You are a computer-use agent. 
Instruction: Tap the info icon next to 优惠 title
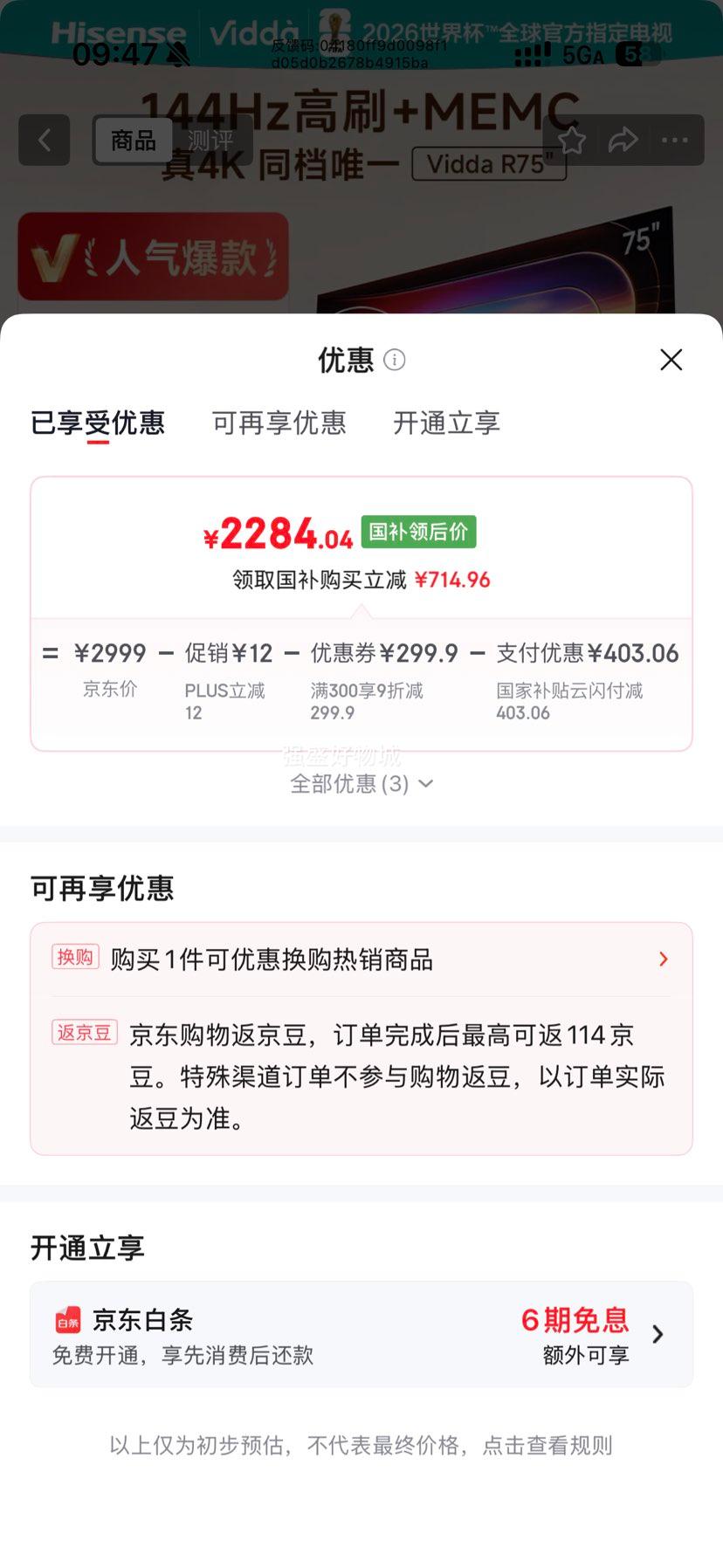[x=394, y=360]
